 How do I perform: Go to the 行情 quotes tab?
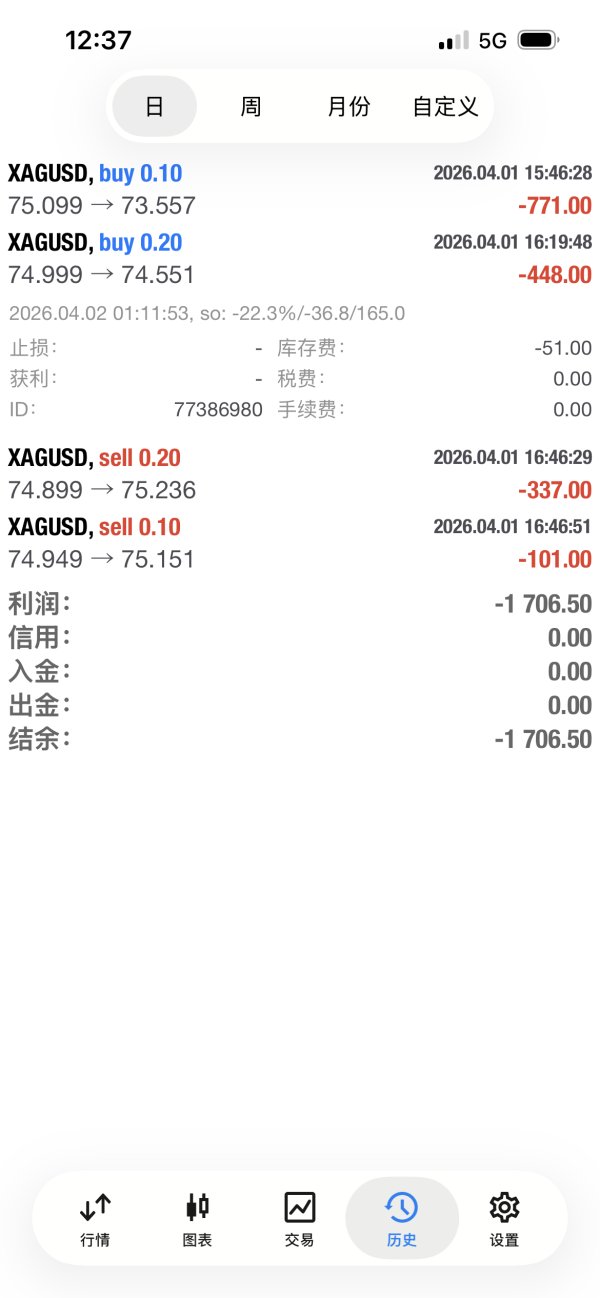coord(95,1219)
